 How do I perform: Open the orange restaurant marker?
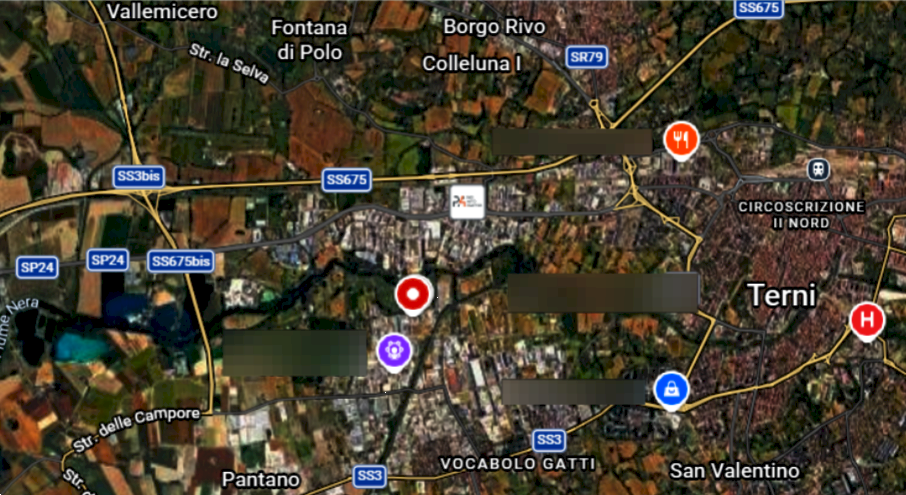click(x=680, y=138)
